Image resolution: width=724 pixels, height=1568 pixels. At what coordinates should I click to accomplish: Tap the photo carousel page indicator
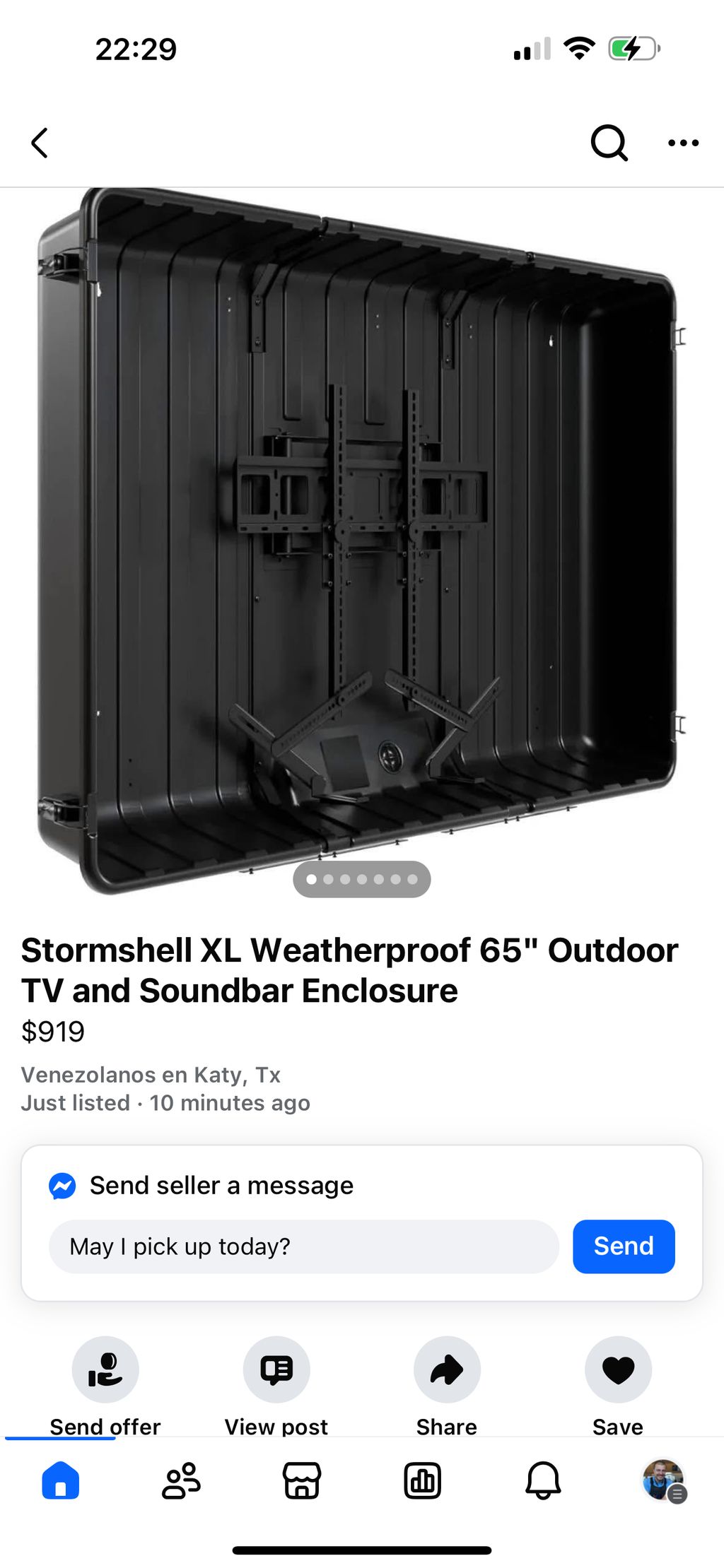tap(361, 879)
